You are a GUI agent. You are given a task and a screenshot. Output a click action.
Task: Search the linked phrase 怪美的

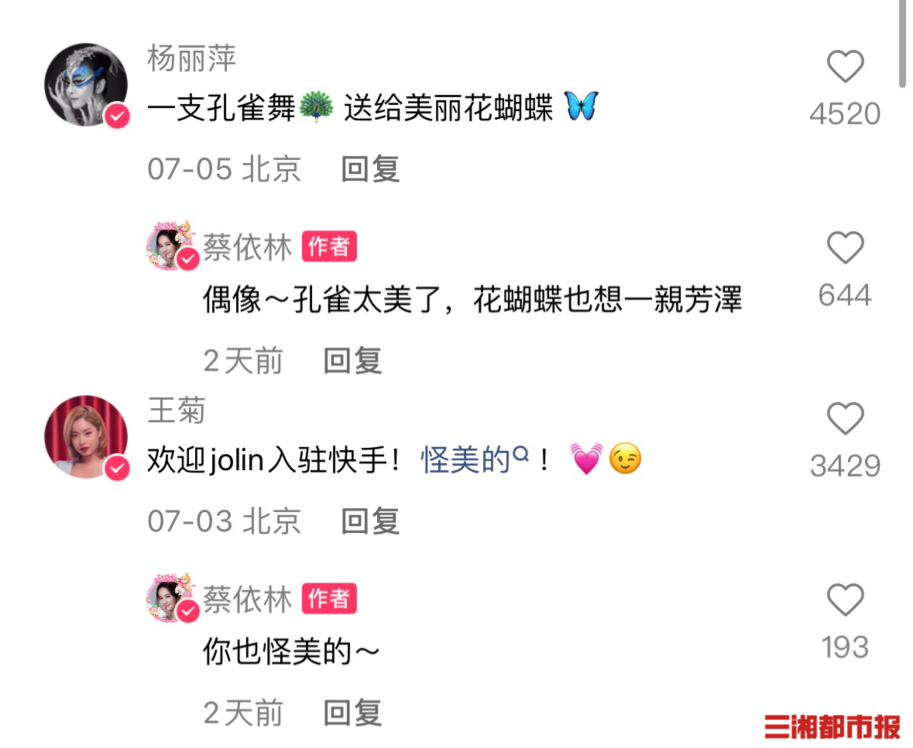[473, 461]
